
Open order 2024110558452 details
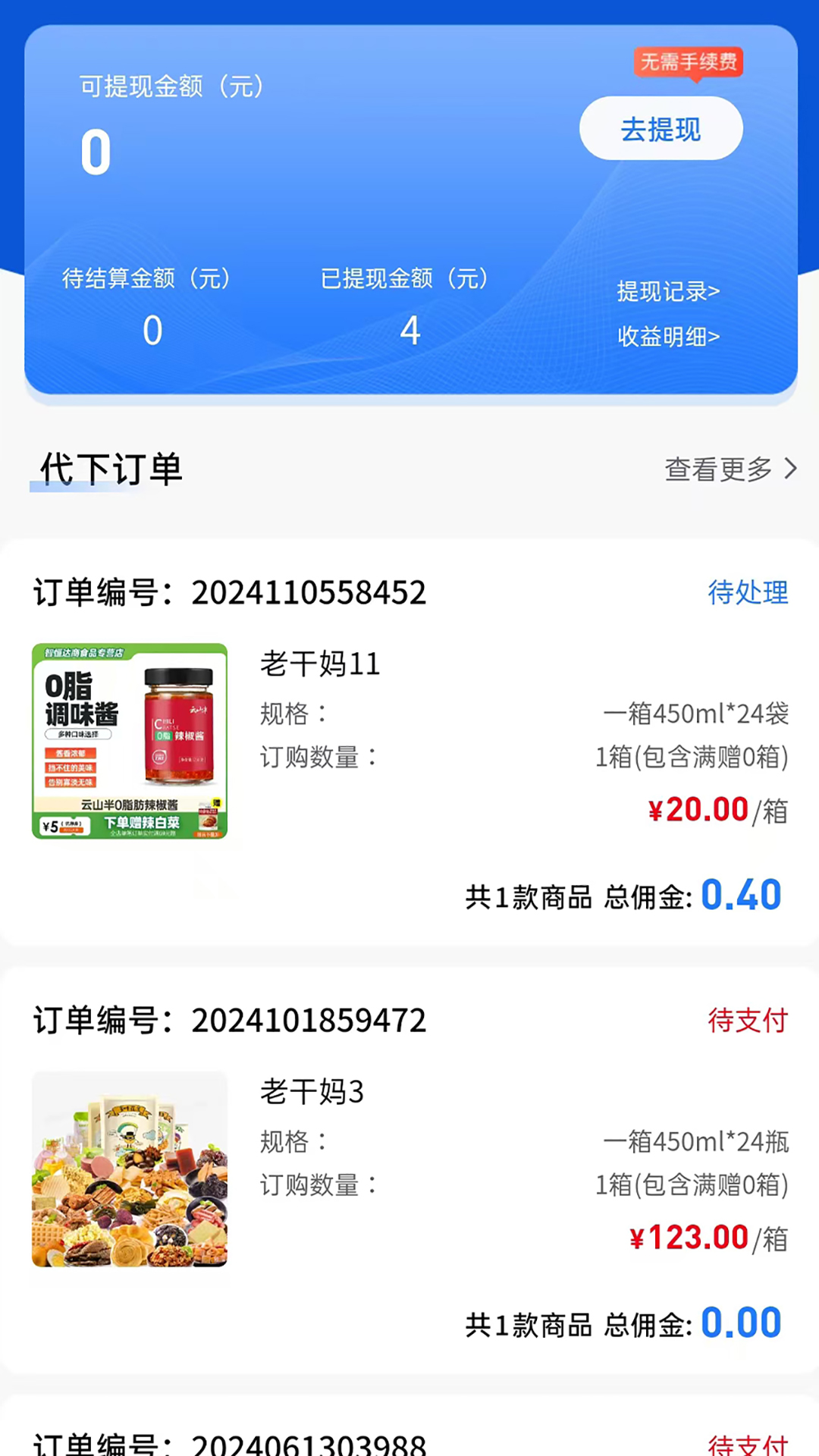(x=306, y=593)
